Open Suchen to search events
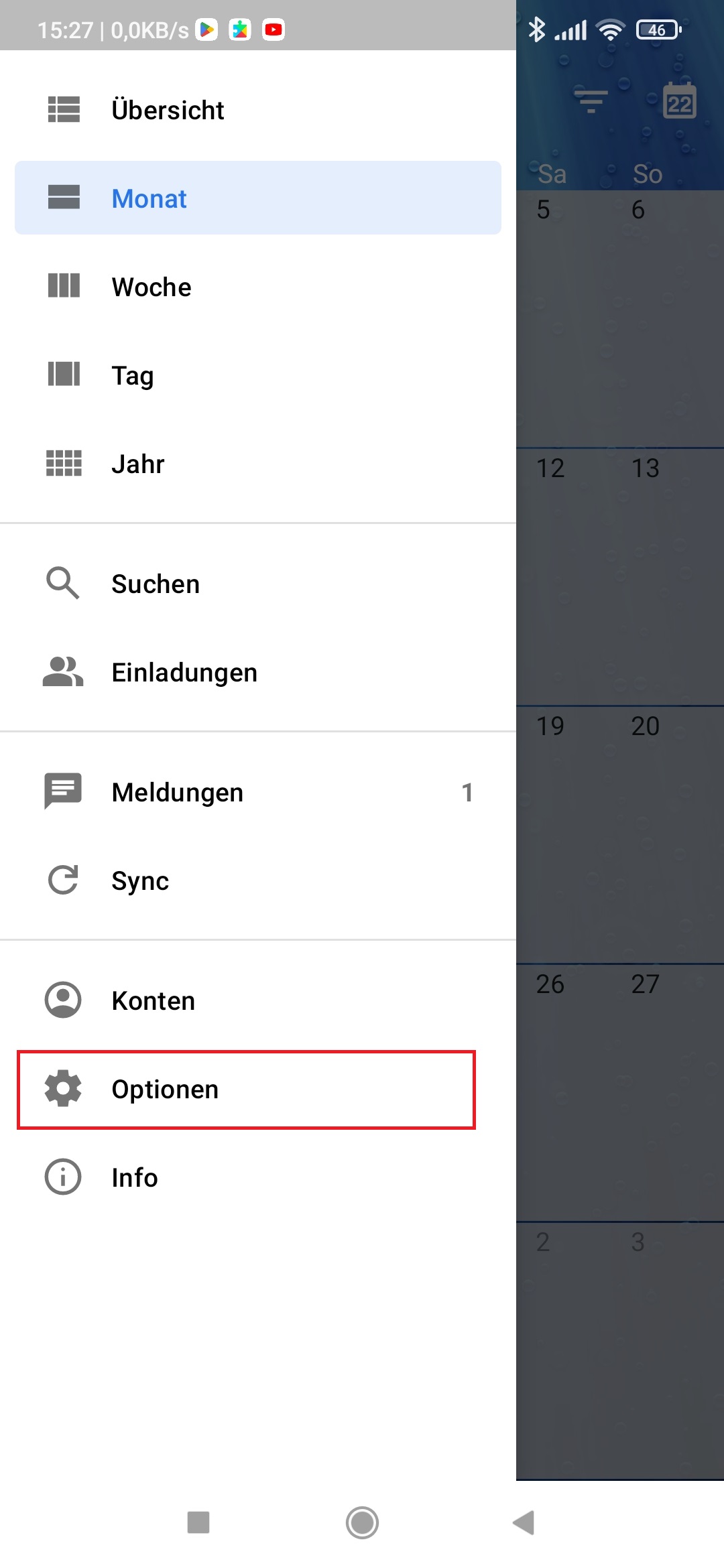 [x=258, y=584]
